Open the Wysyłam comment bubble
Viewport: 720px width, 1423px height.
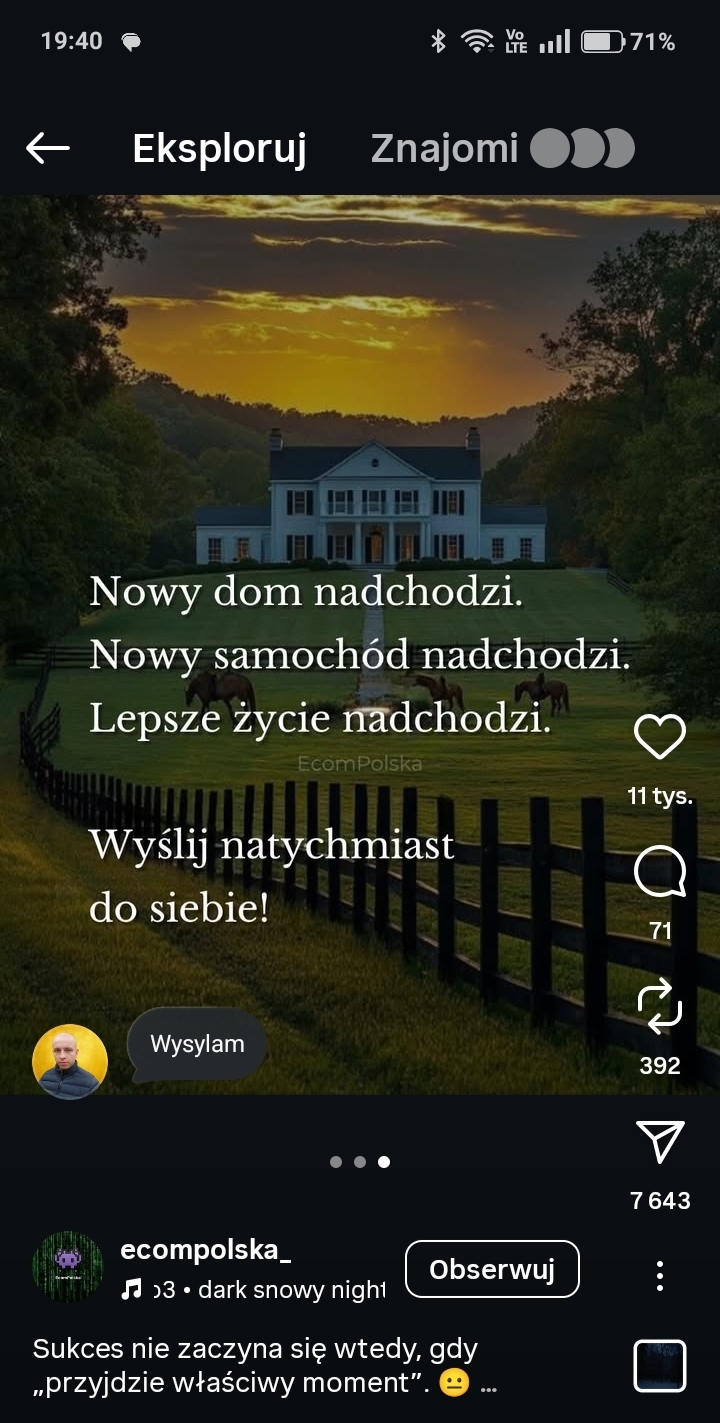click(197, 1044)
